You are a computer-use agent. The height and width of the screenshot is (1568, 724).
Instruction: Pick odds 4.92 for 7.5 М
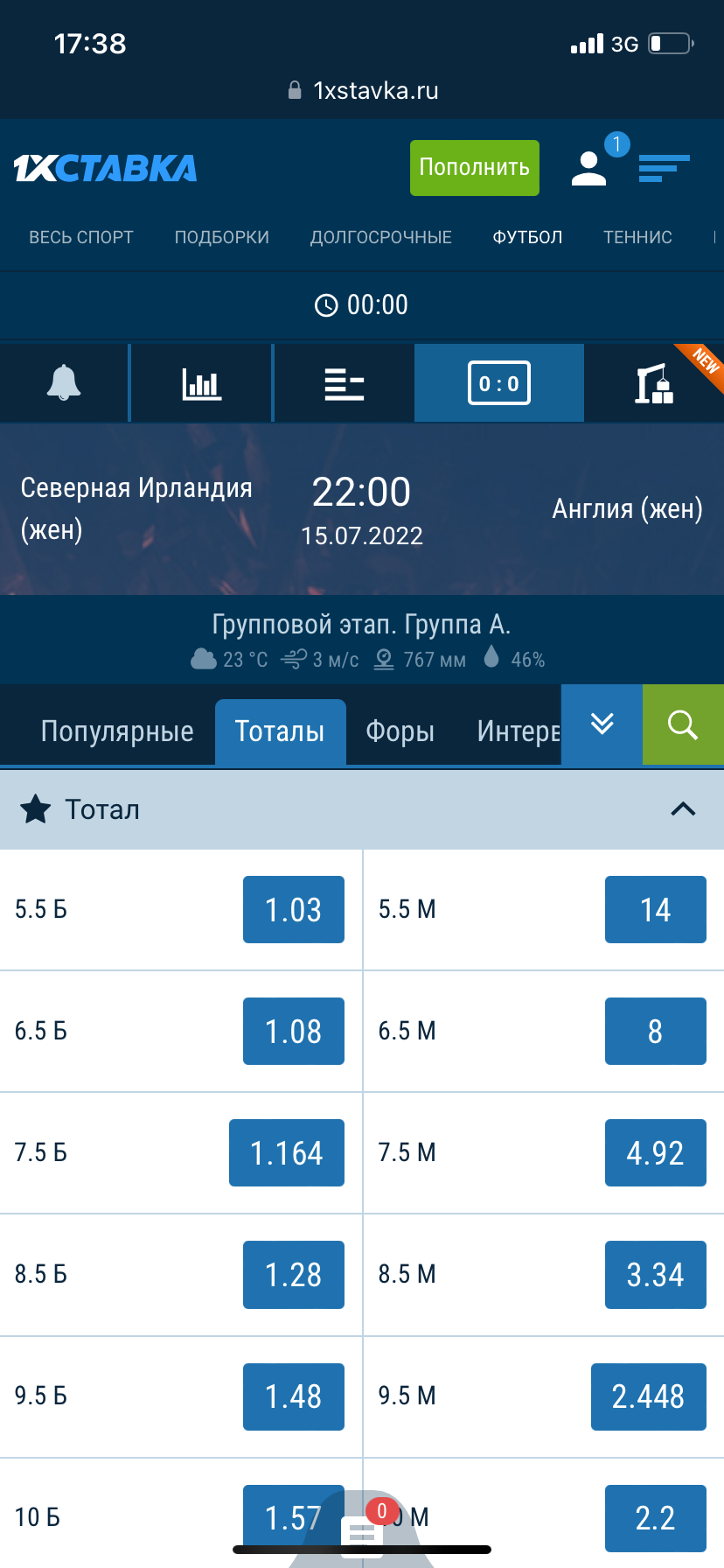click(655, 1153)
